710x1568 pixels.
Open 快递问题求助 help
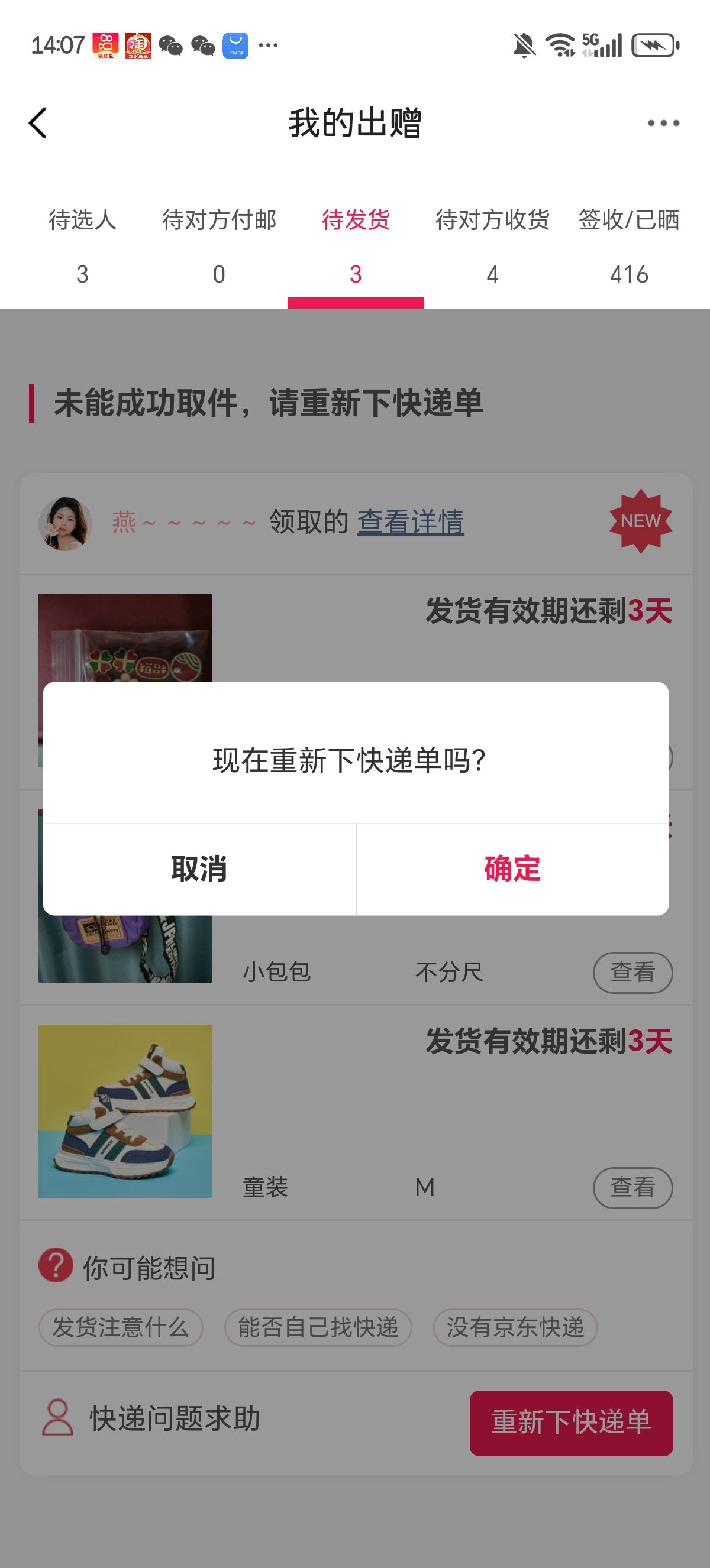point(151,1418)
